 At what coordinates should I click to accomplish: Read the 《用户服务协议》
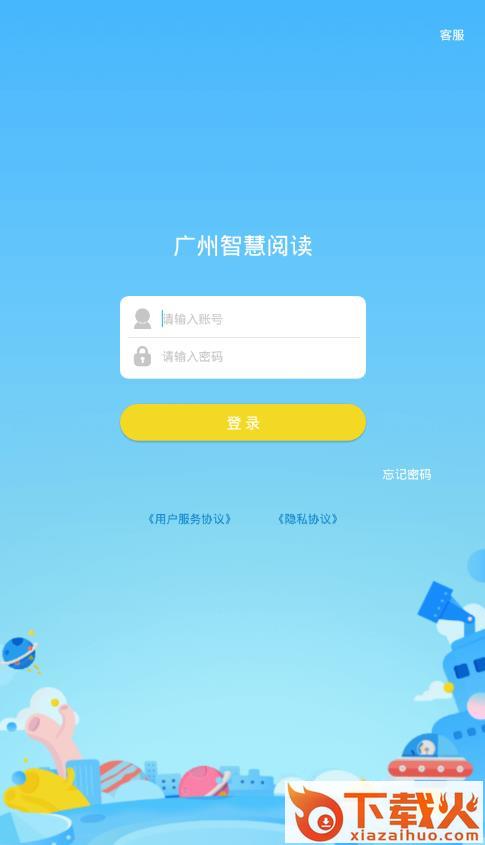click(x=189, y=519)
